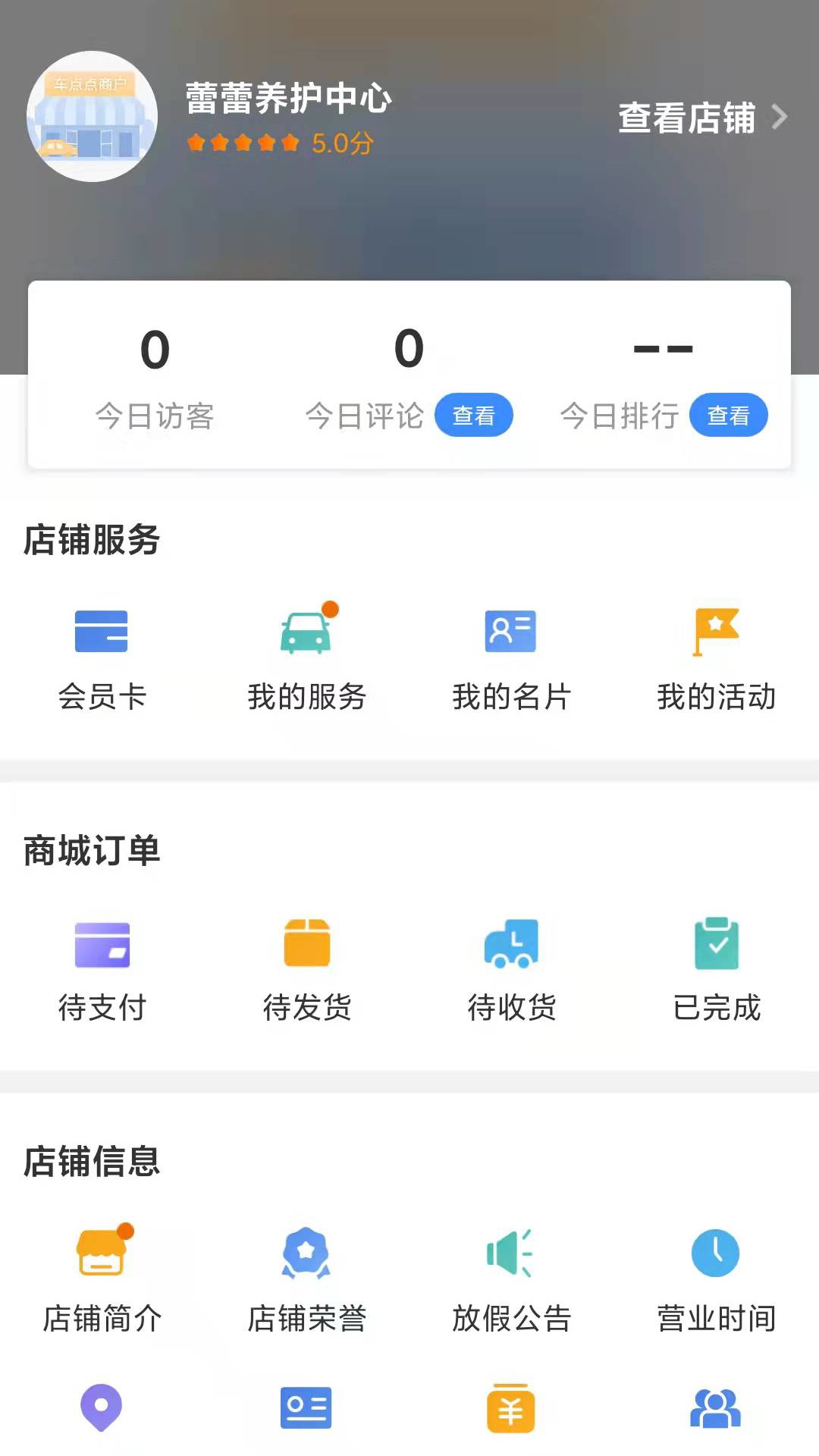View 待发货 orders awaiting shipment

[307, 968]
